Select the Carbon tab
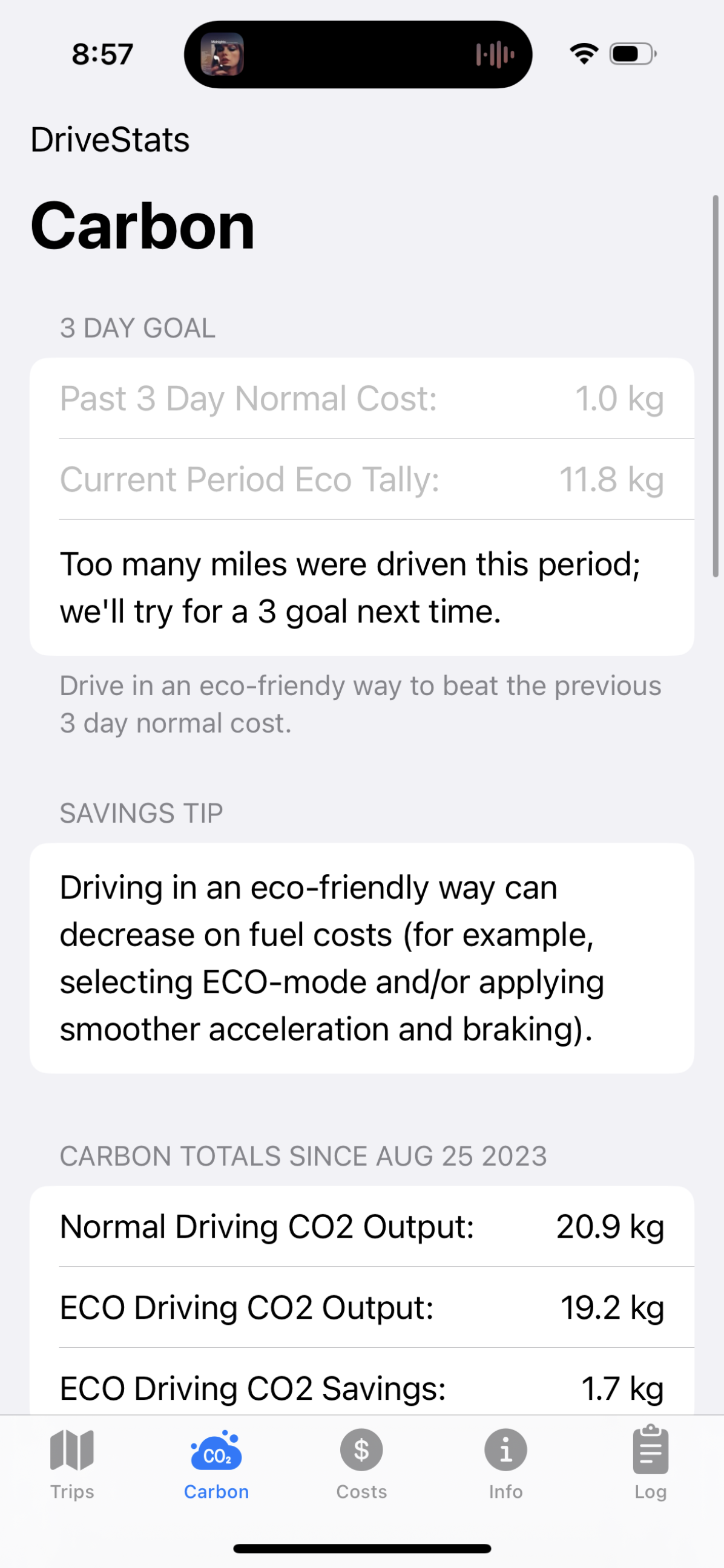This screenshot has height=1568, width=724. coord(216,1464)
